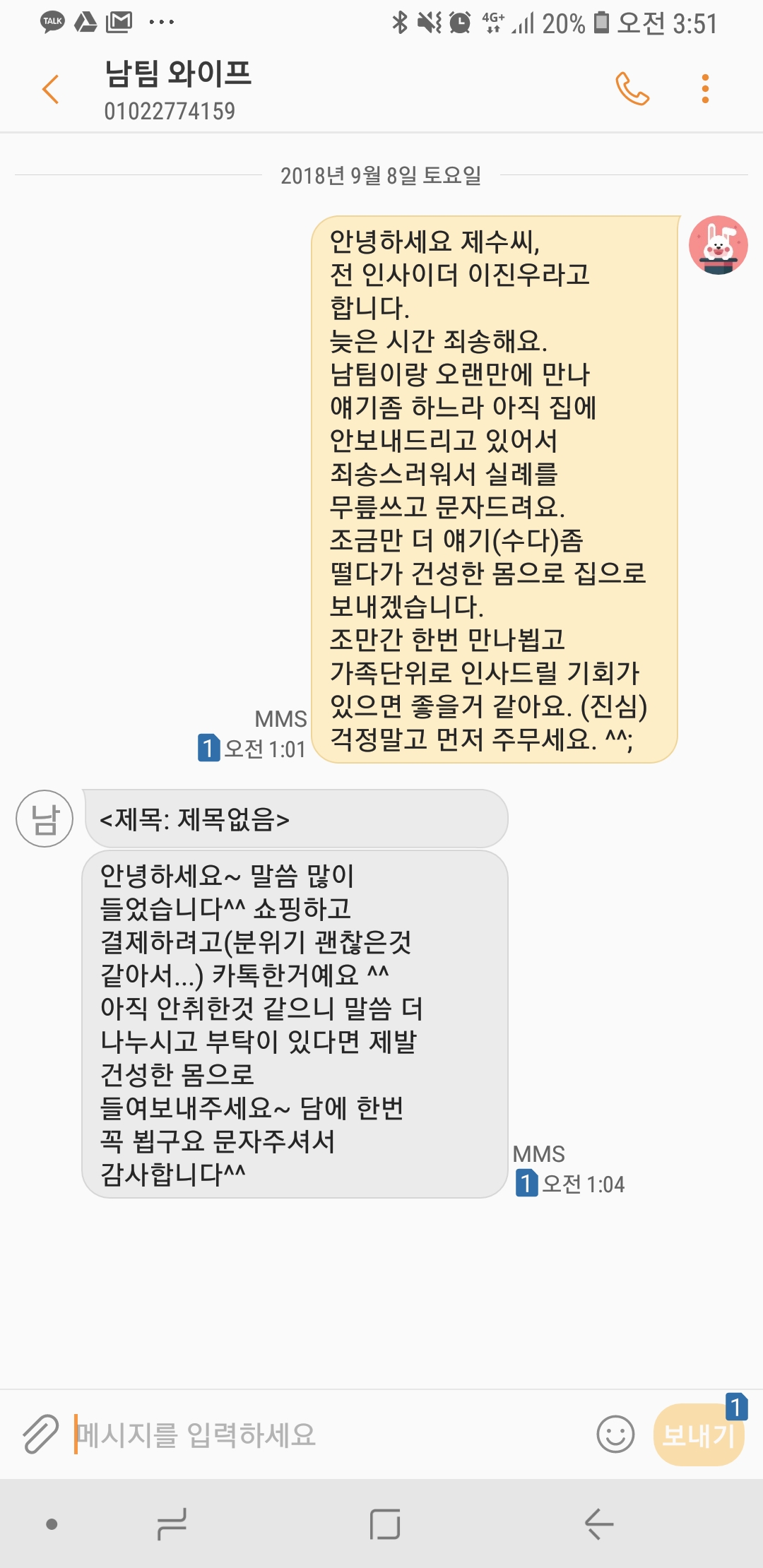Focus the 메시지를 입력하세요 text field
Viewport: 763px width, 1568px height.
pos(325,1435)
